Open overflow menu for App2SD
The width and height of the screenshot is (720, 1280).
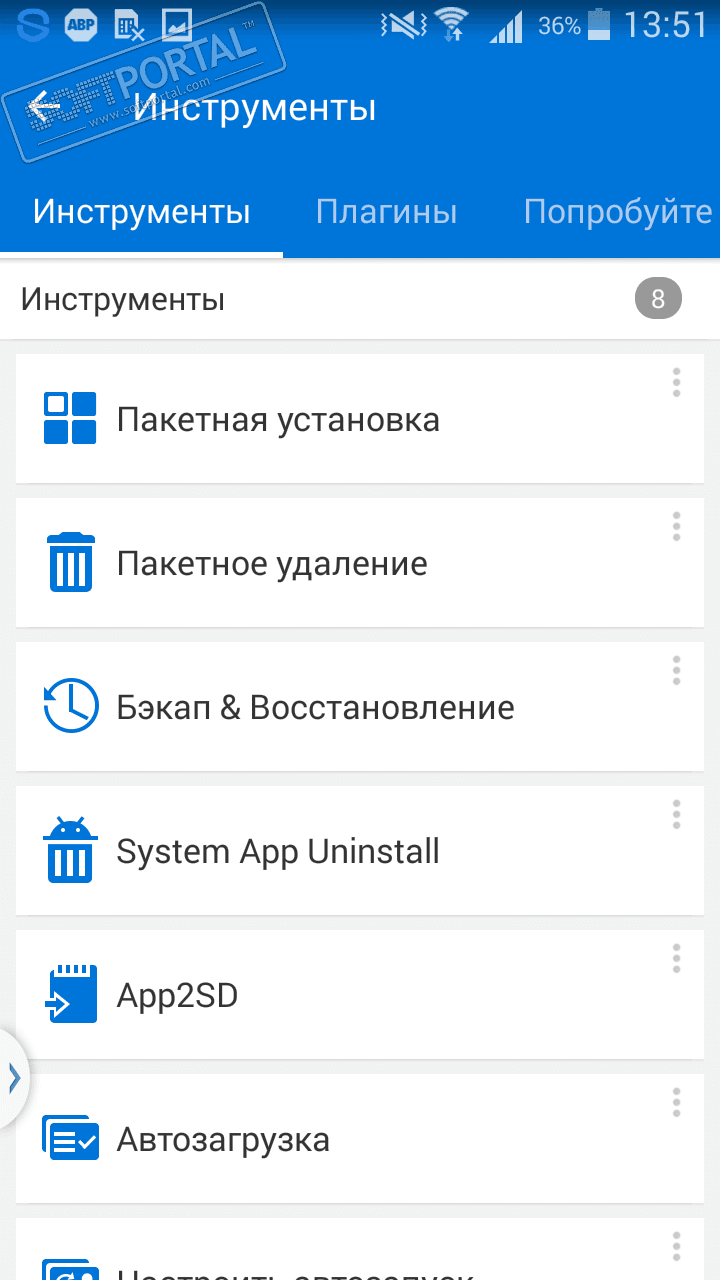click(x=677, y=959)
